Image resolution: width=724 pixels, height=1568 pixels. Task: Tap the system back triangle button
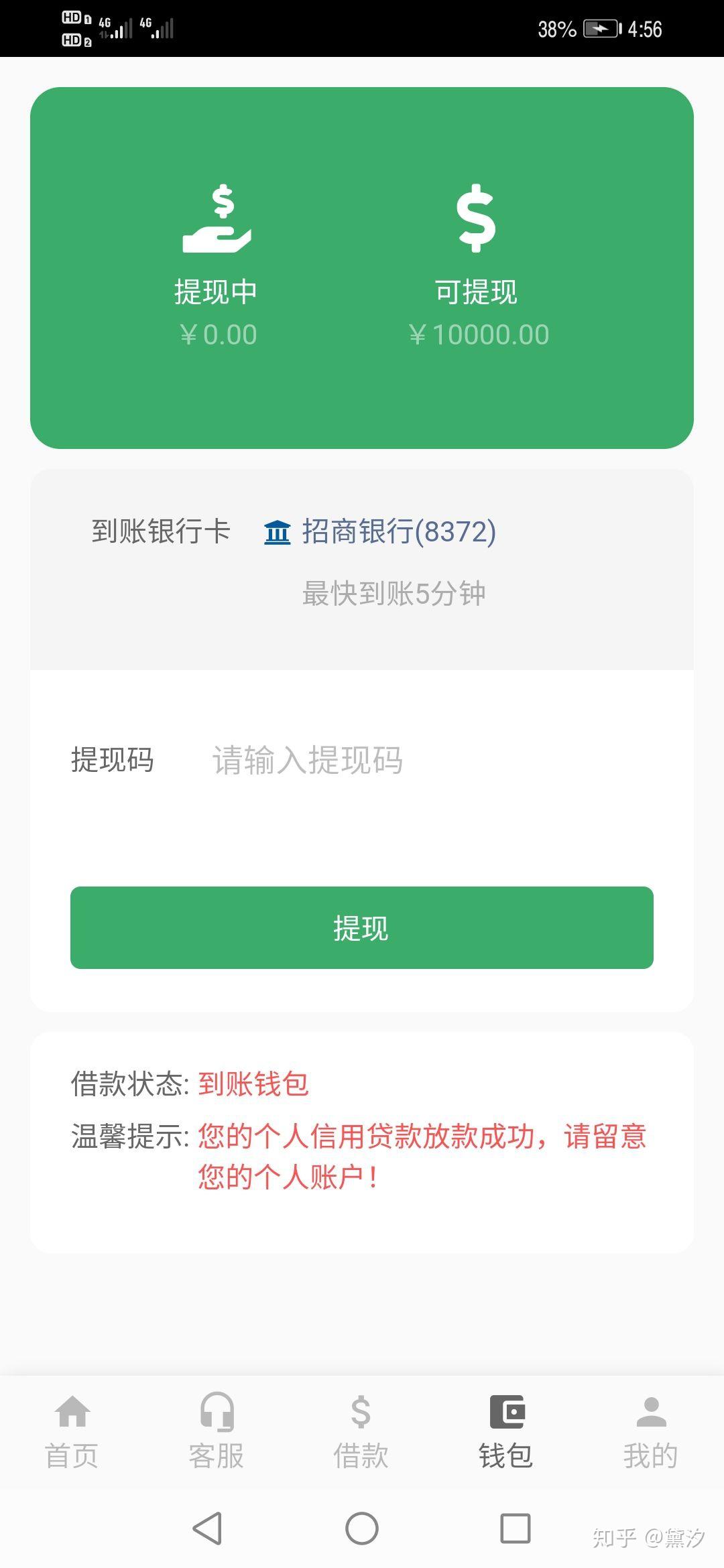pyautogui.click(x=208, y=1528)
